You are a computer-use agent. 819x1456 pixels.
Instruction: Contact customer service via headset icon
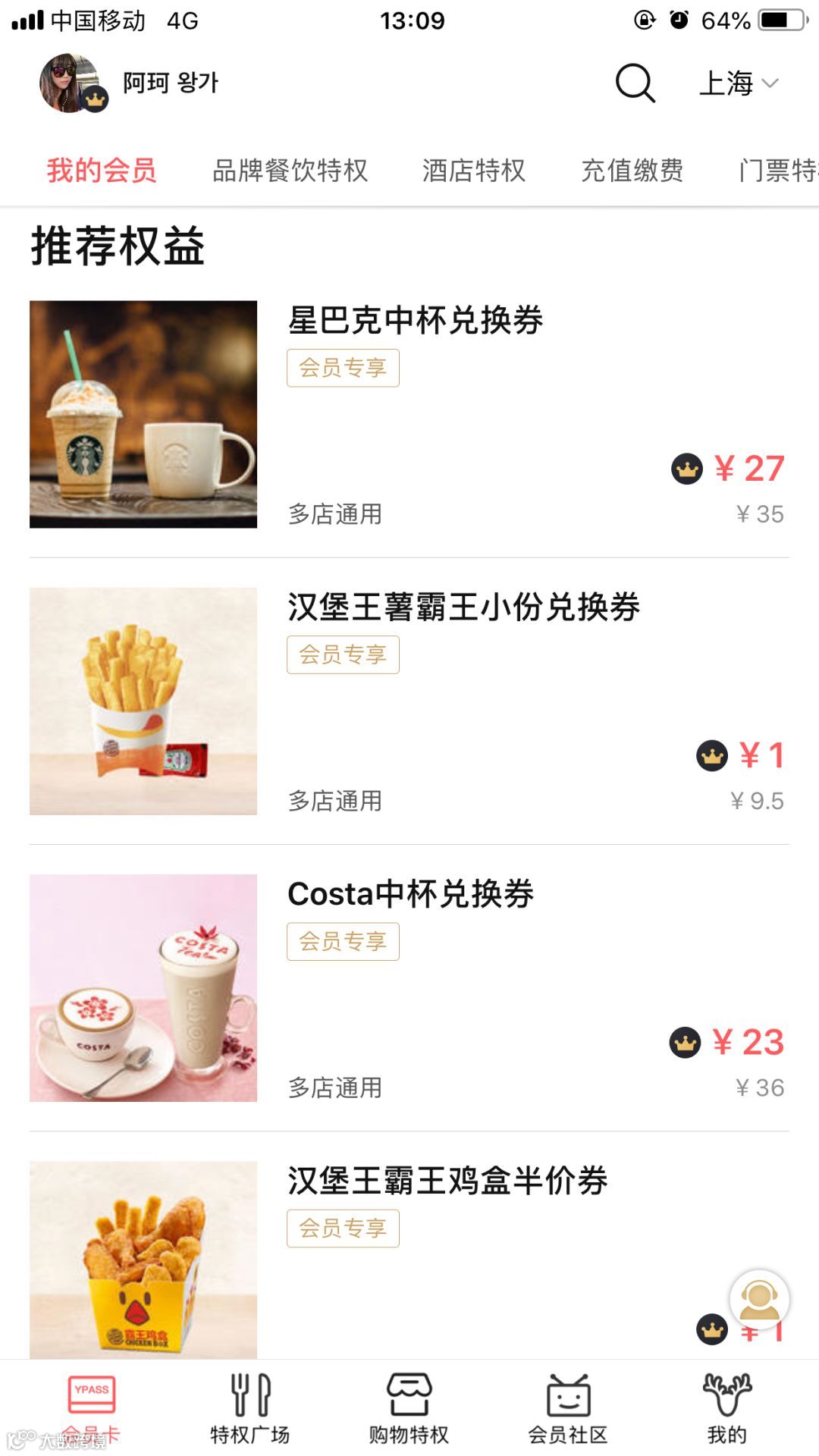[759, 1300]
